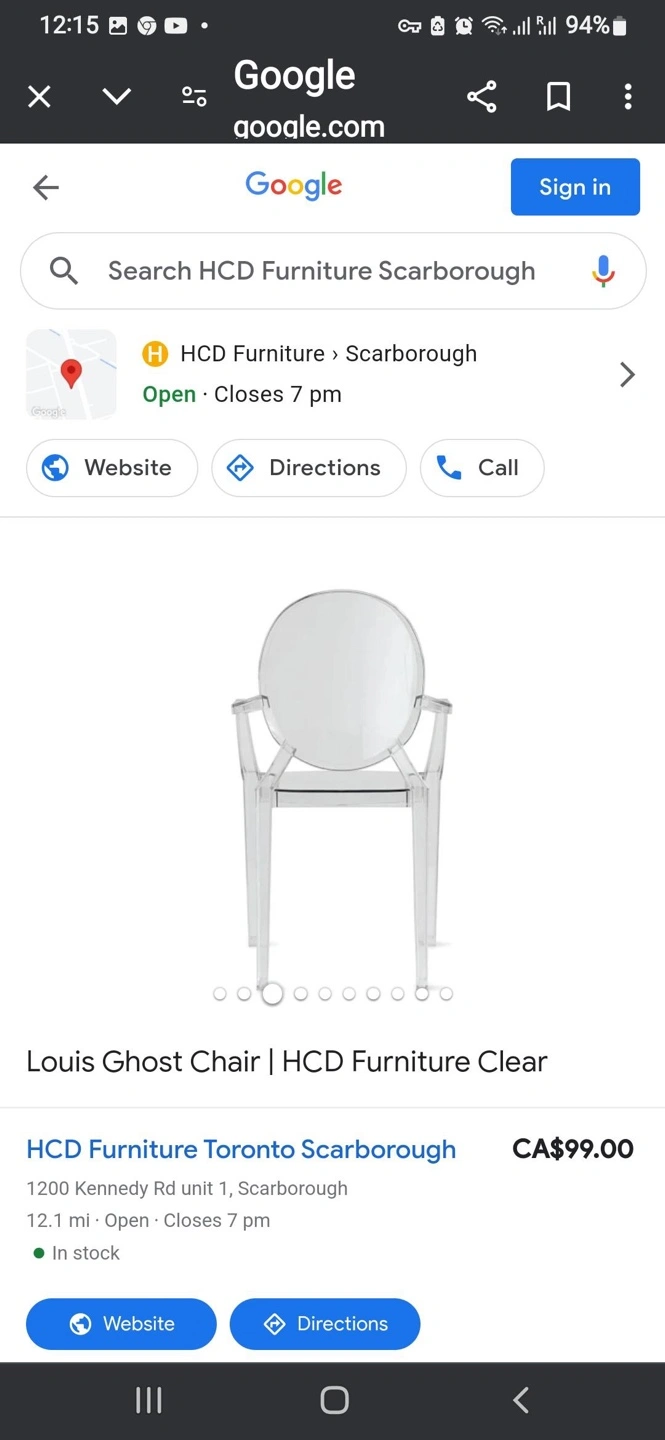Minimize the tab with the down chevron
The height and width of the screenshot is (1440, 665).
click(117, 96)
